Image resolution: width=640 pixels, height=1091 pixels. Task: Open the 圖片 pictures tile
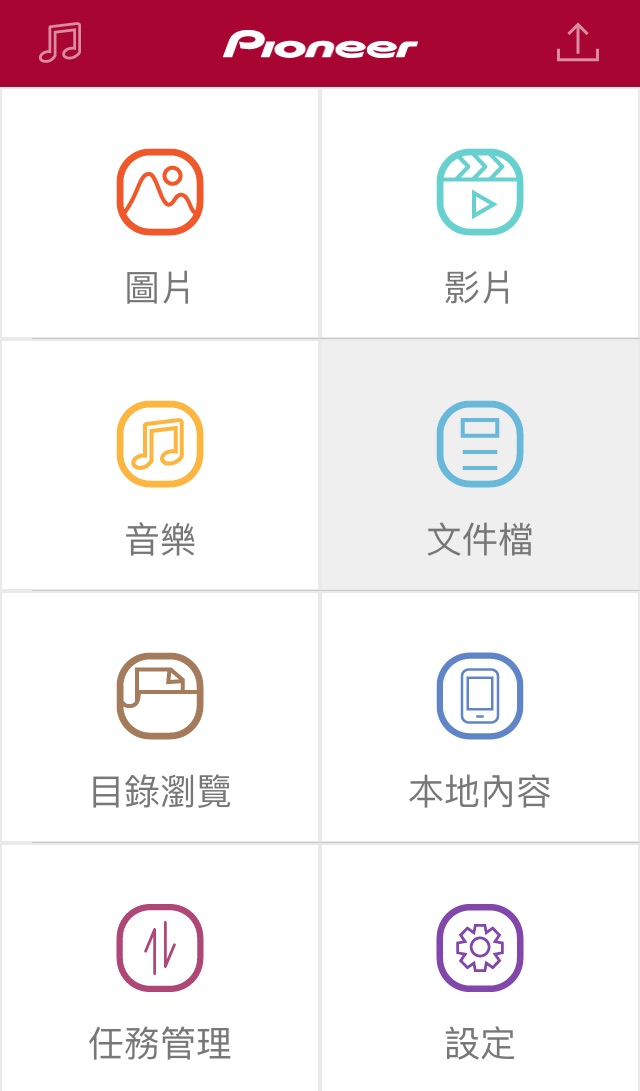pos(160,213)
